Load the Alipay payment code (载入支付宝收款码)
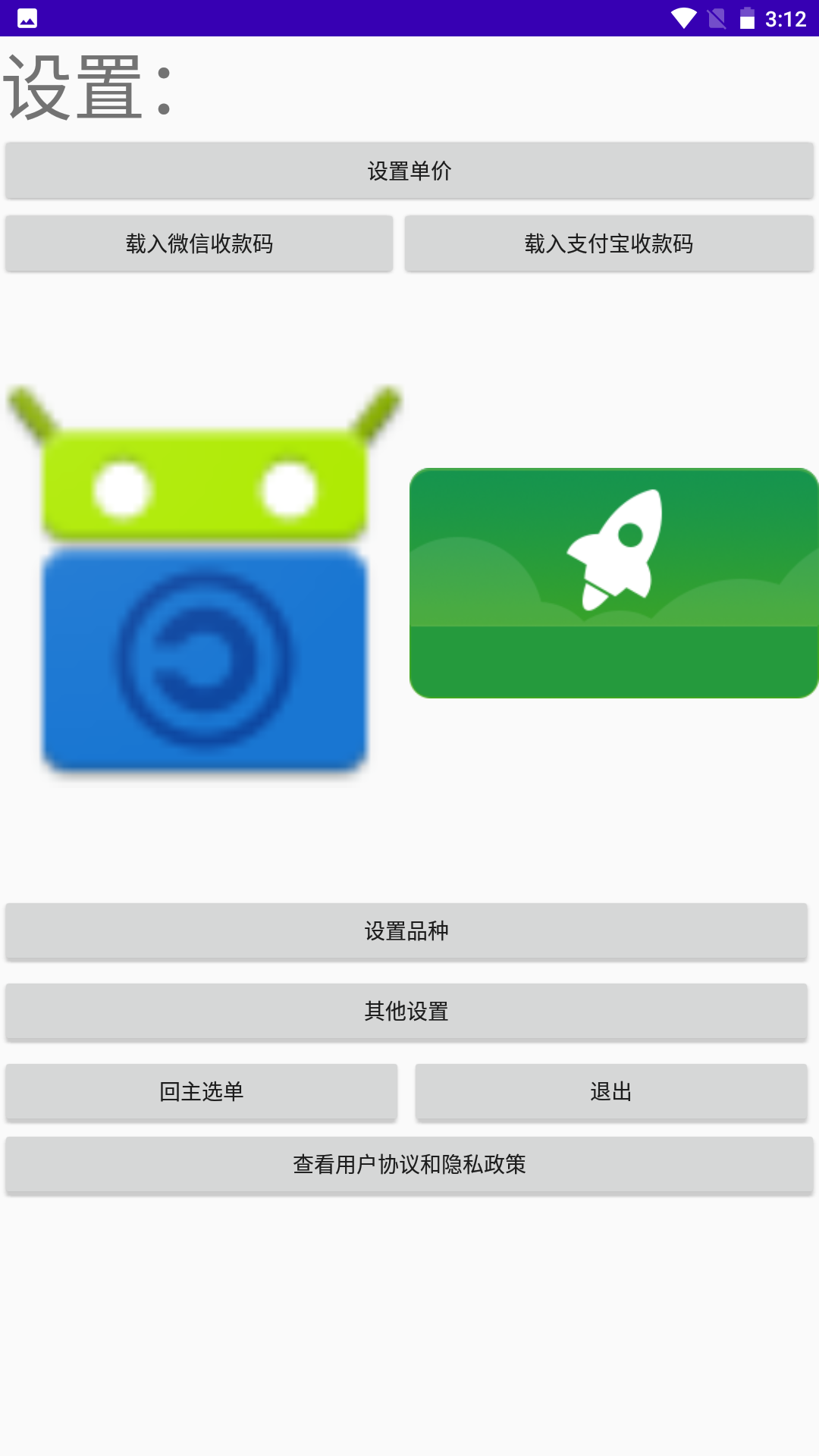819x1456 pixels. pos(609,243)
